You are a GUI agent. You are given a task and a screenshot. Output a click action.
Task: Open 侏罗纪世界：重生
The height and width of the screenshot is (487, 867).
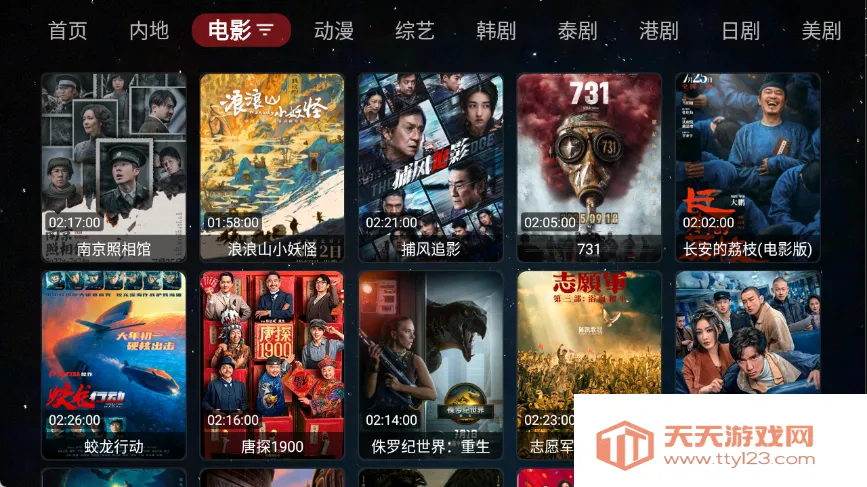click(x=431, y=364)
